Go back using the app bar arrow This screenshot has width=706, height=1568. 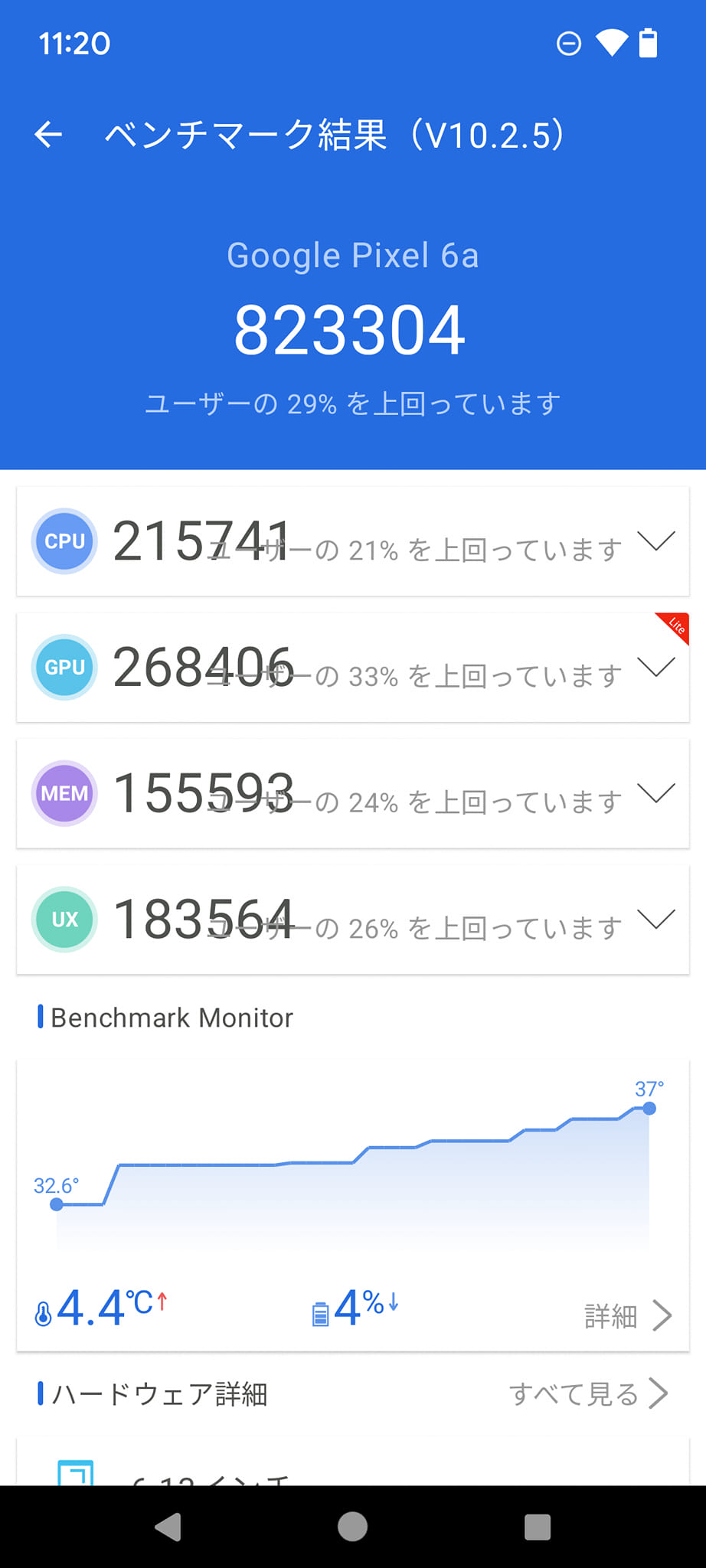click(x=48, y=135)
